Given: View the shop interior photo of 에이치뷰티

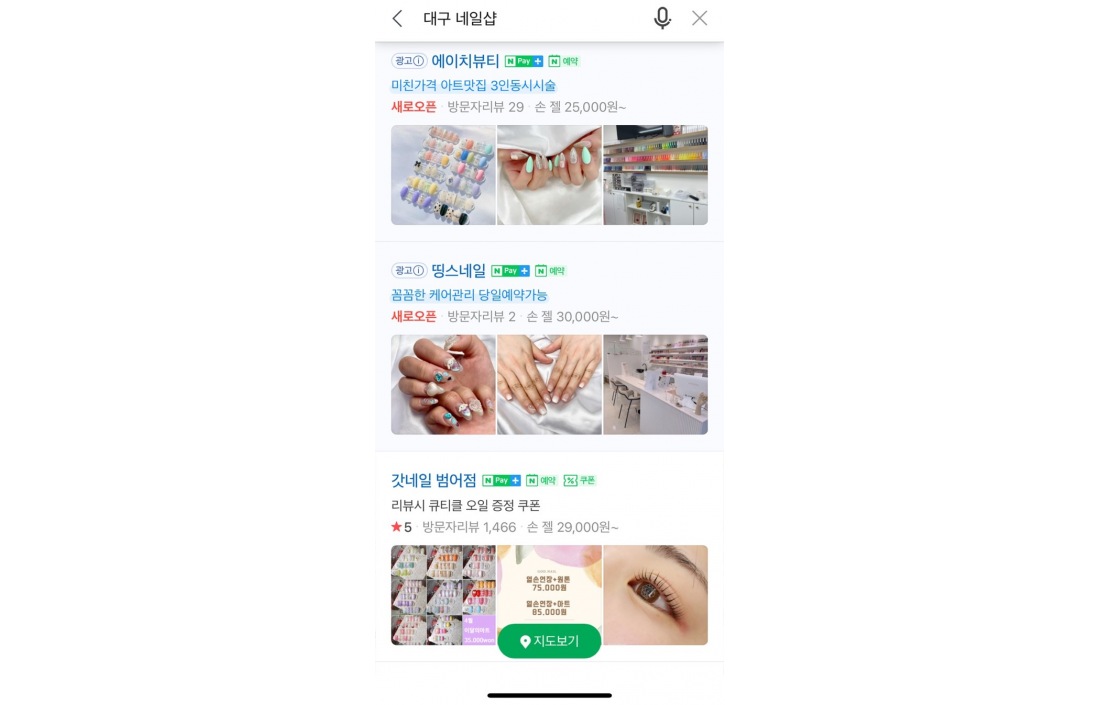Looking at the screenshot, I should 655,175.
